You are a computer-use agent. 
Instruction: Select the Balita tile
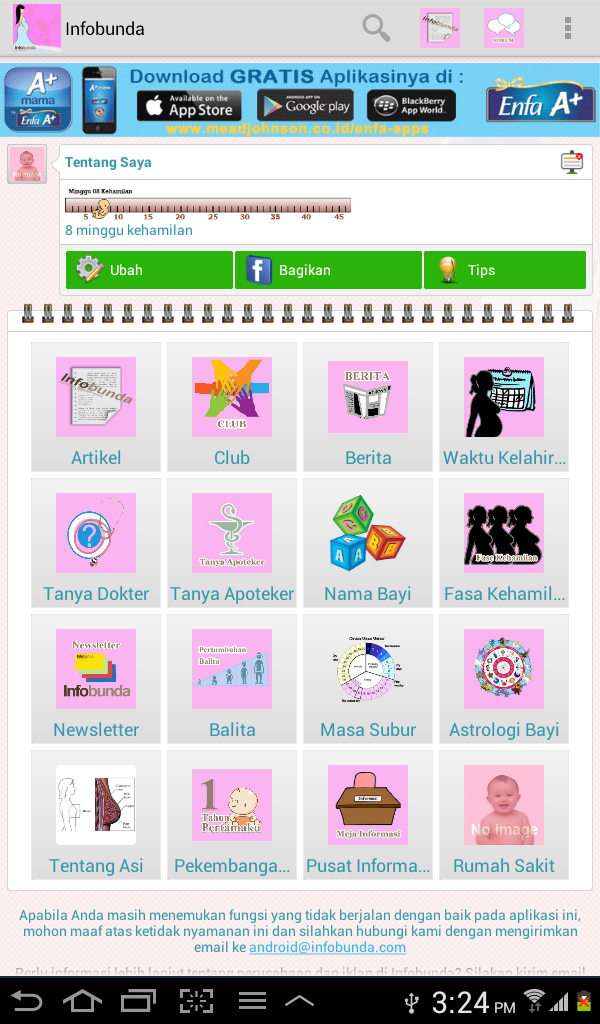tap(232, 678)
